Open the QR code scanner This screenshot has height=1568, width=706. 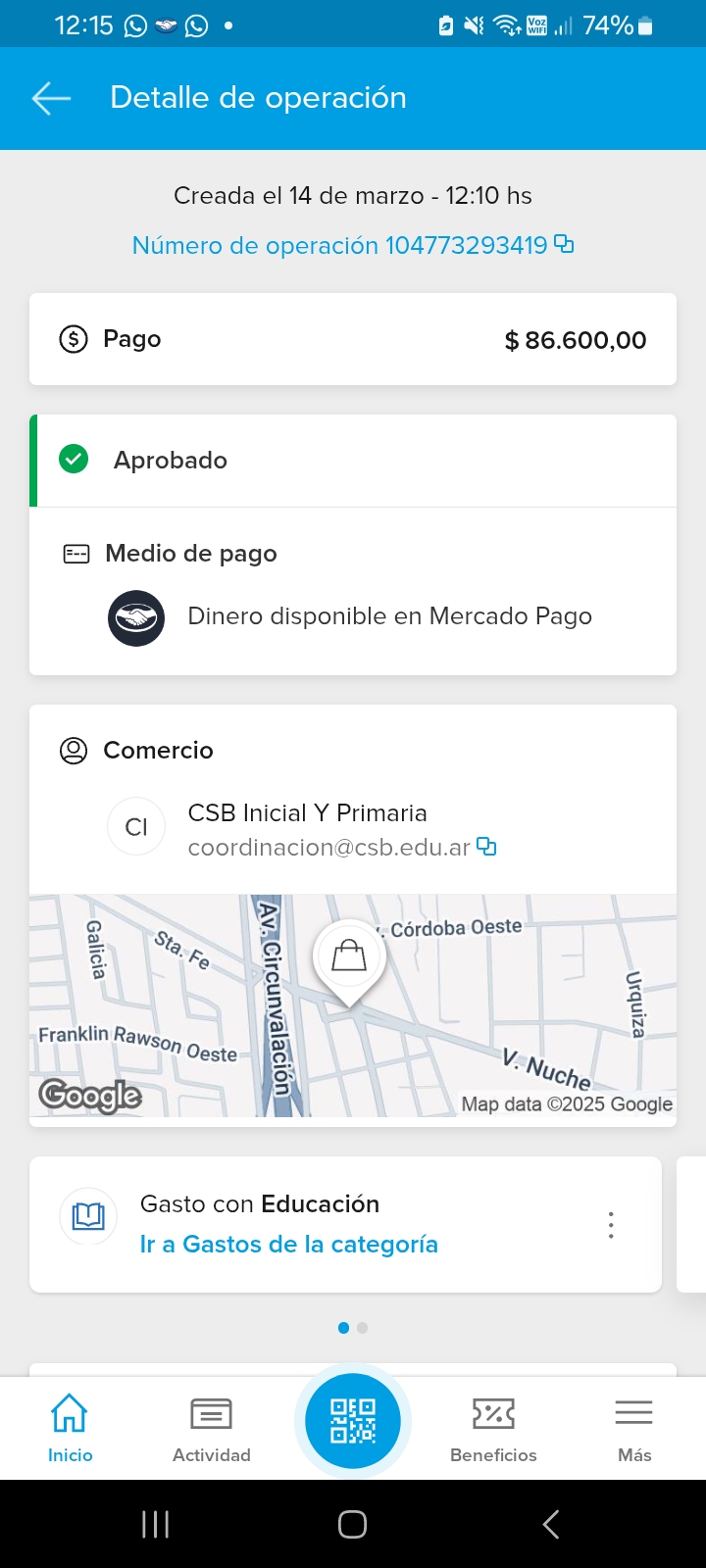pyautogui.click(x=353, y=1421)
